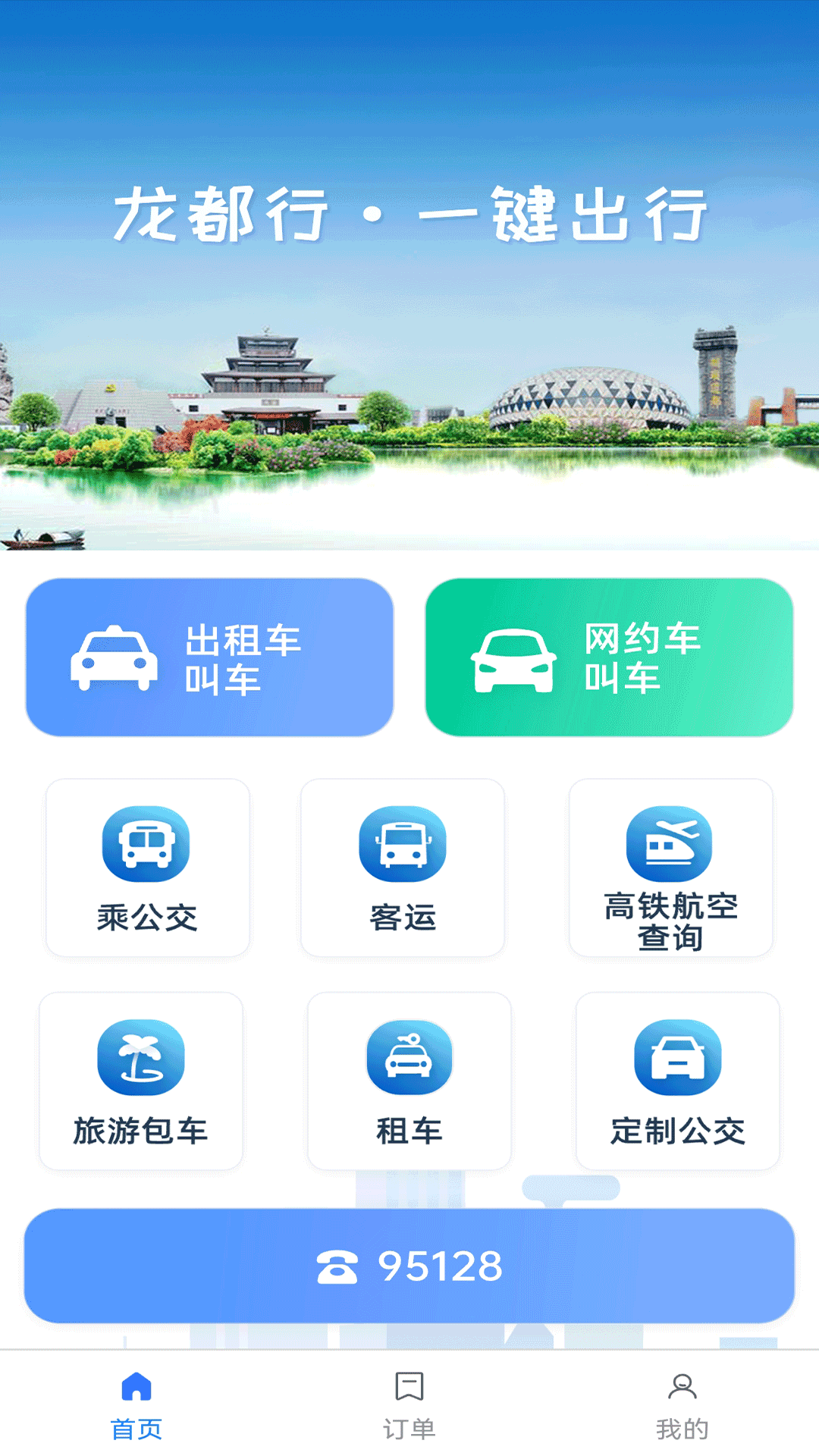Image resolution: width=819 pixels, height=1456 pixels.
Task: Select the 客运 coach service
Action: (403, 868)
